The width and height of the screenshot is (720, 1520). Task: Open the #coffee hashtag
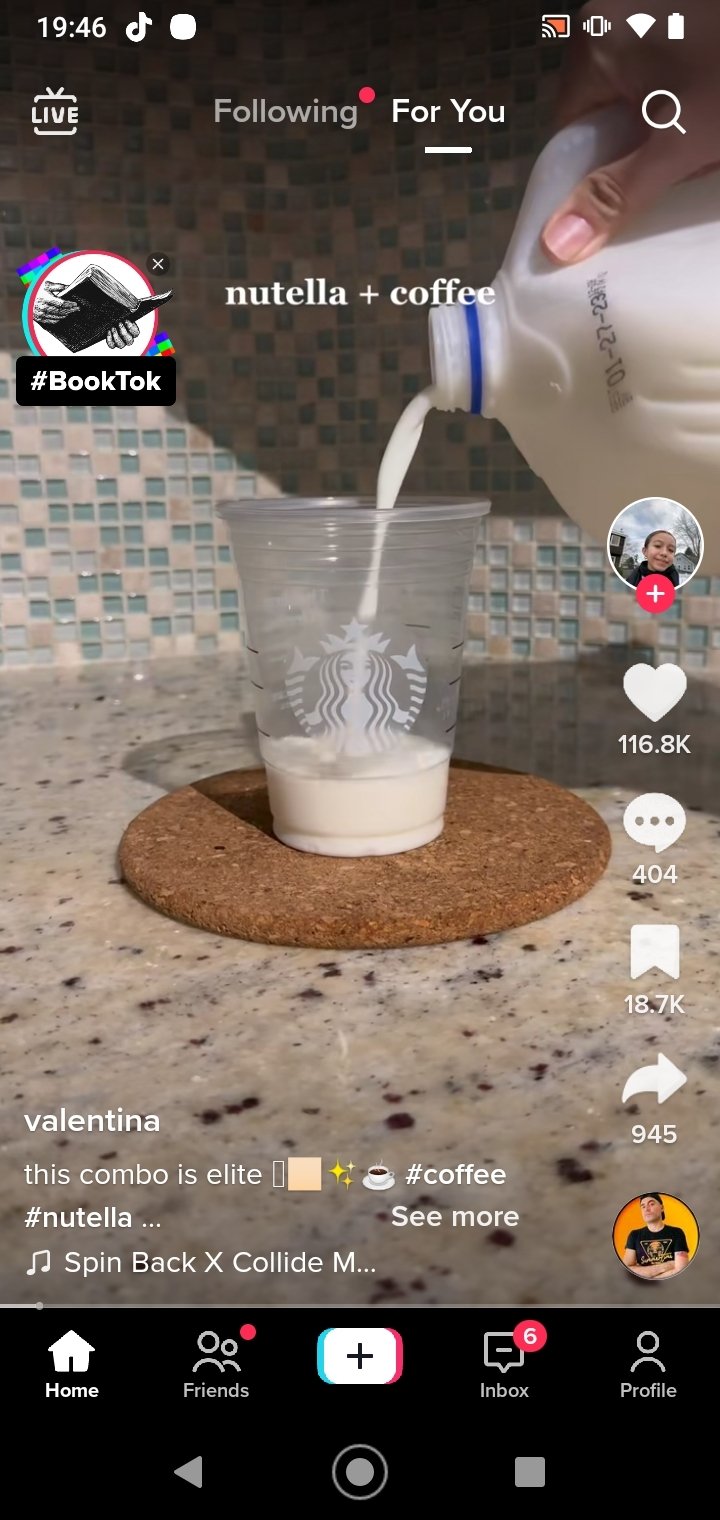pos(455,1174)
